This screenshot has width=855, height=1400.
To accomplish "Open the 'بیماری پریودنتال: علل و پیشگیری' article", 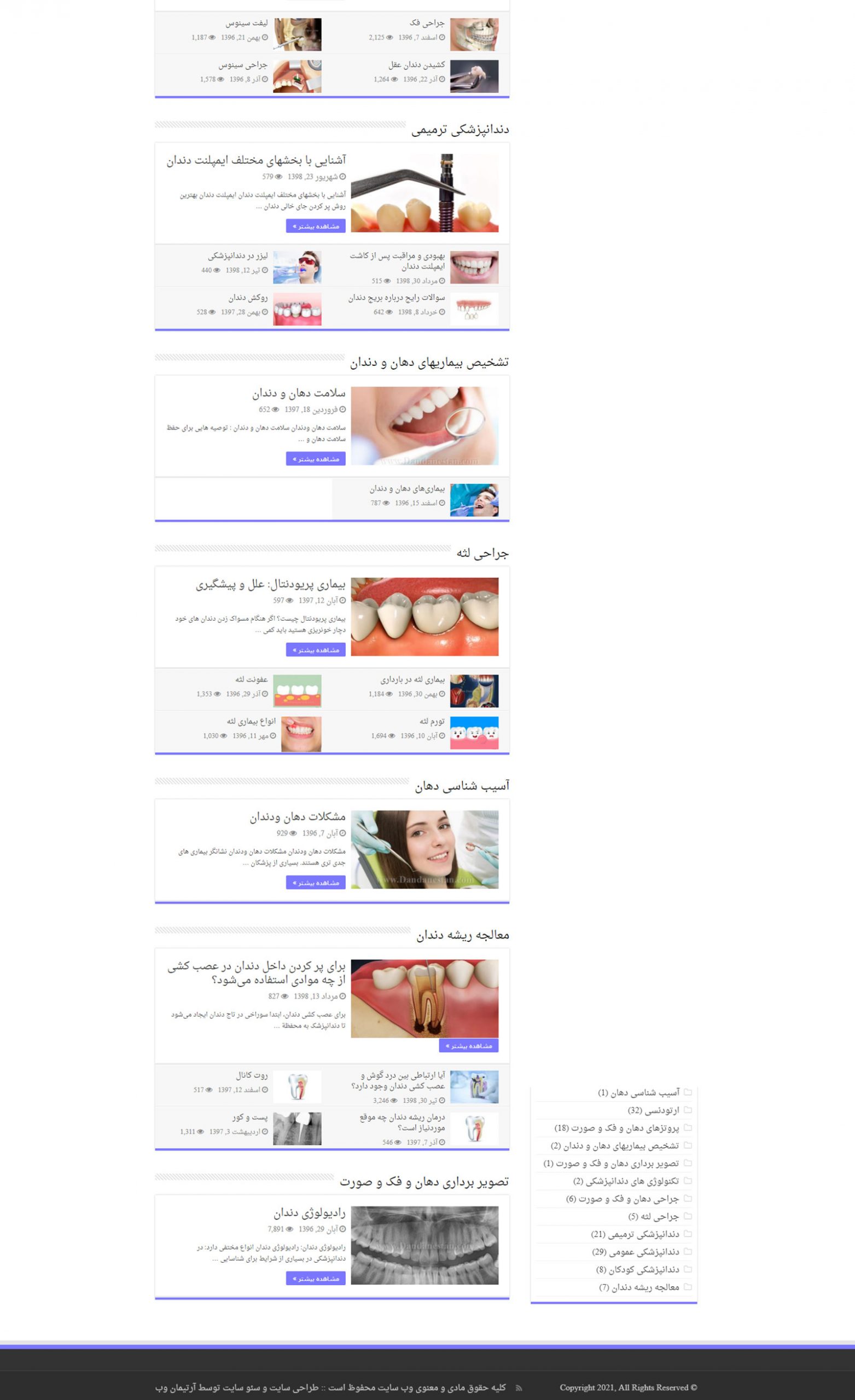I will pyautogui.click(x=271, y=584).
